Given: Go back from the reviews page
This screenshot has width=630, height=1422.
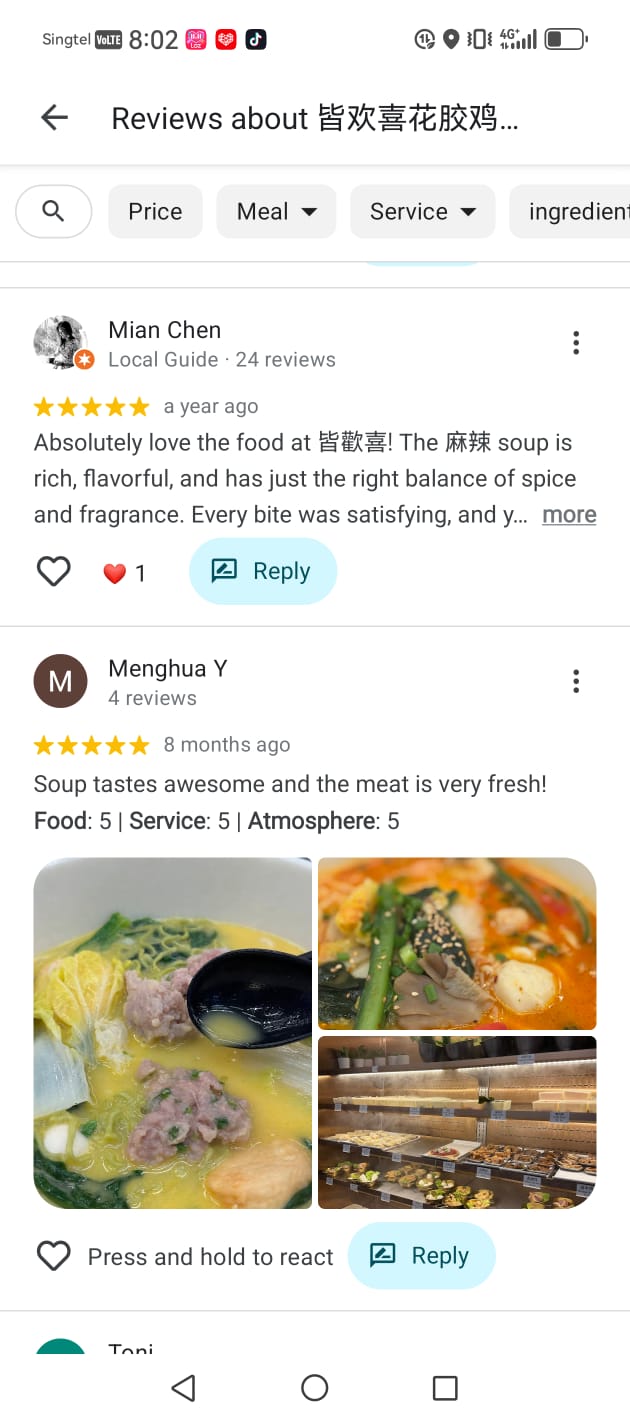Looking at the screenshot, I should point(54,118).
